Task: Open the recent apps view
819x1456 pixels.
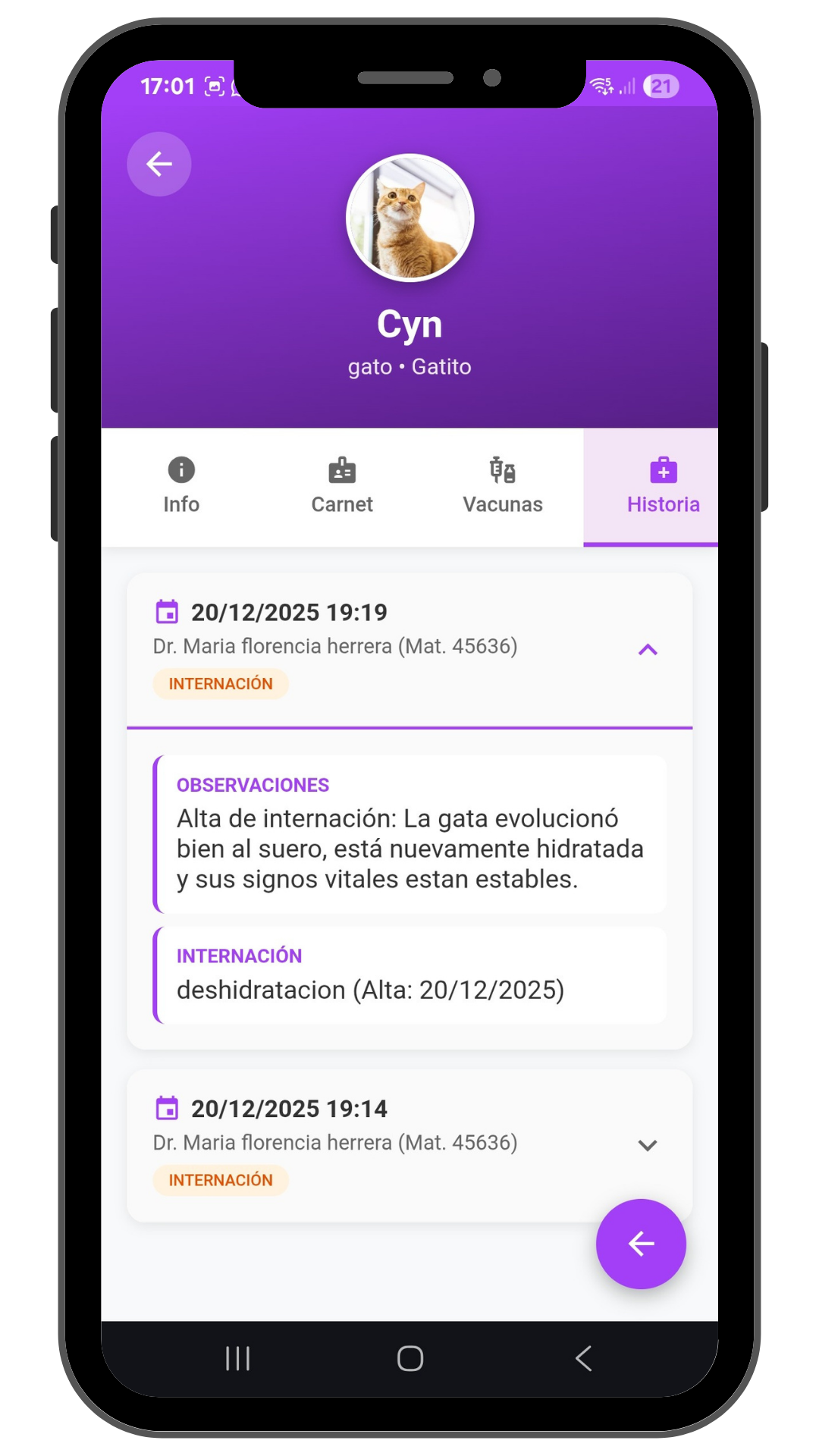Action: click(x=238, y=1358)
